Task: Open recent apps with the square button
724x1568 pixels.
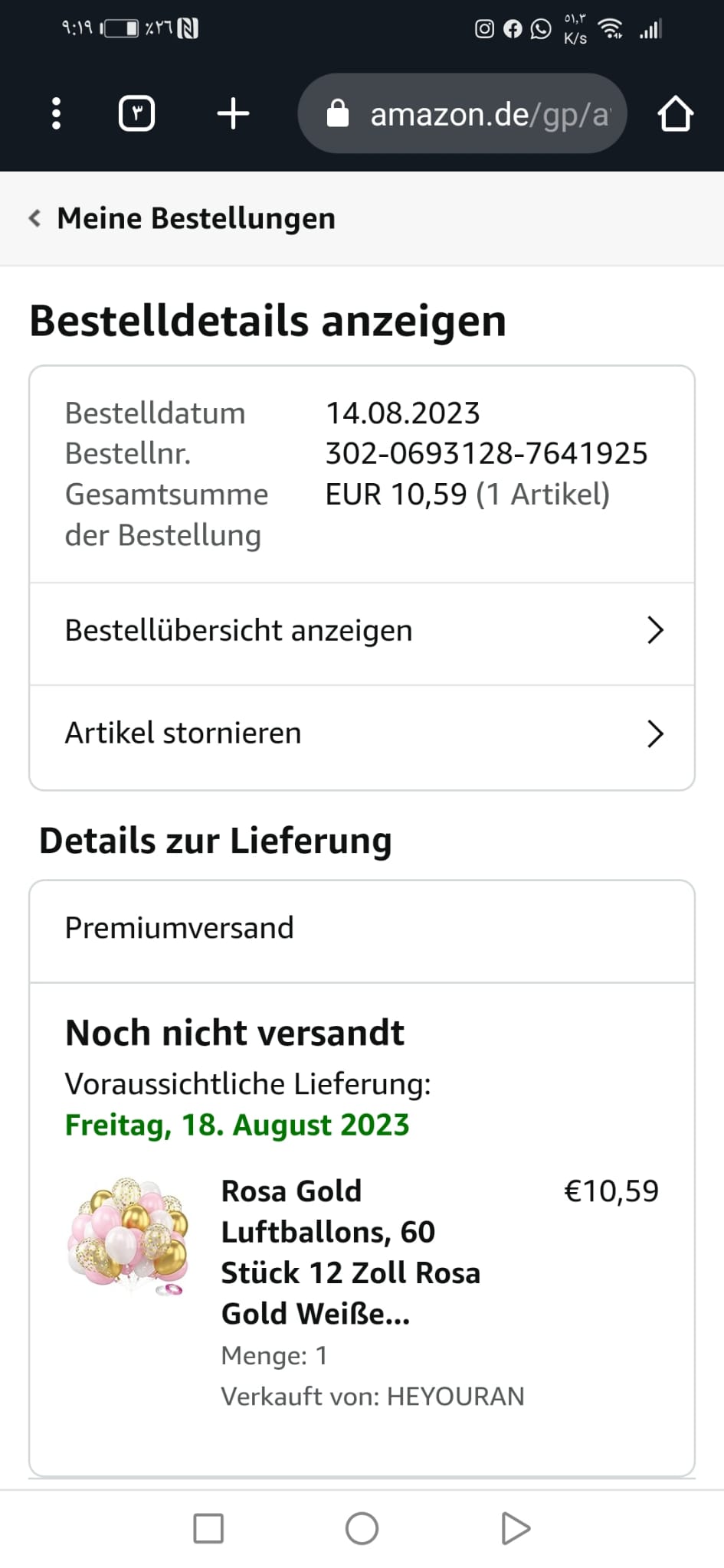Action: (208, 1529)
